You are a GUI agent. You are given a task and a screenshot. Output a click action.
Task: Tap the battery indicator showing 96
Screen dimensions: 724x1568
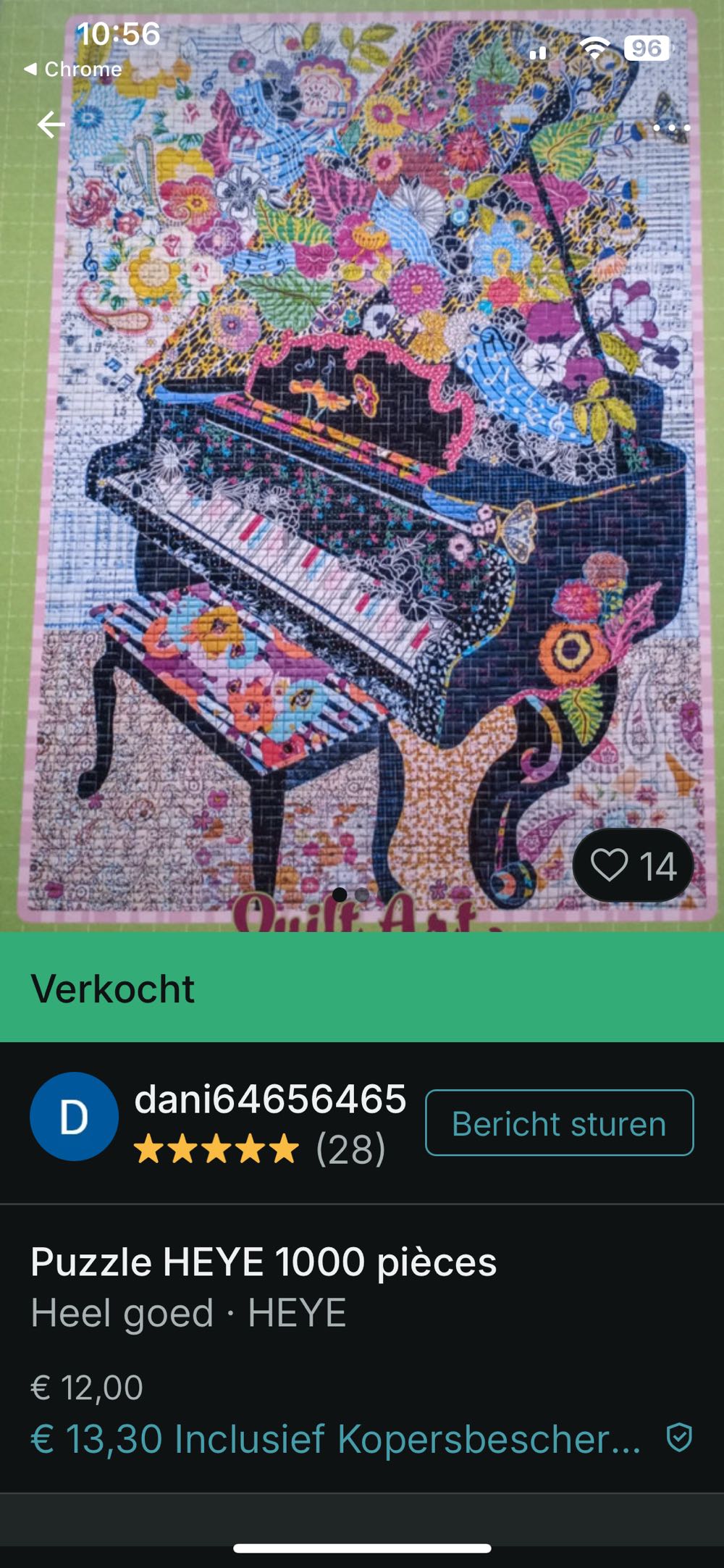click(x=648, y=49)
